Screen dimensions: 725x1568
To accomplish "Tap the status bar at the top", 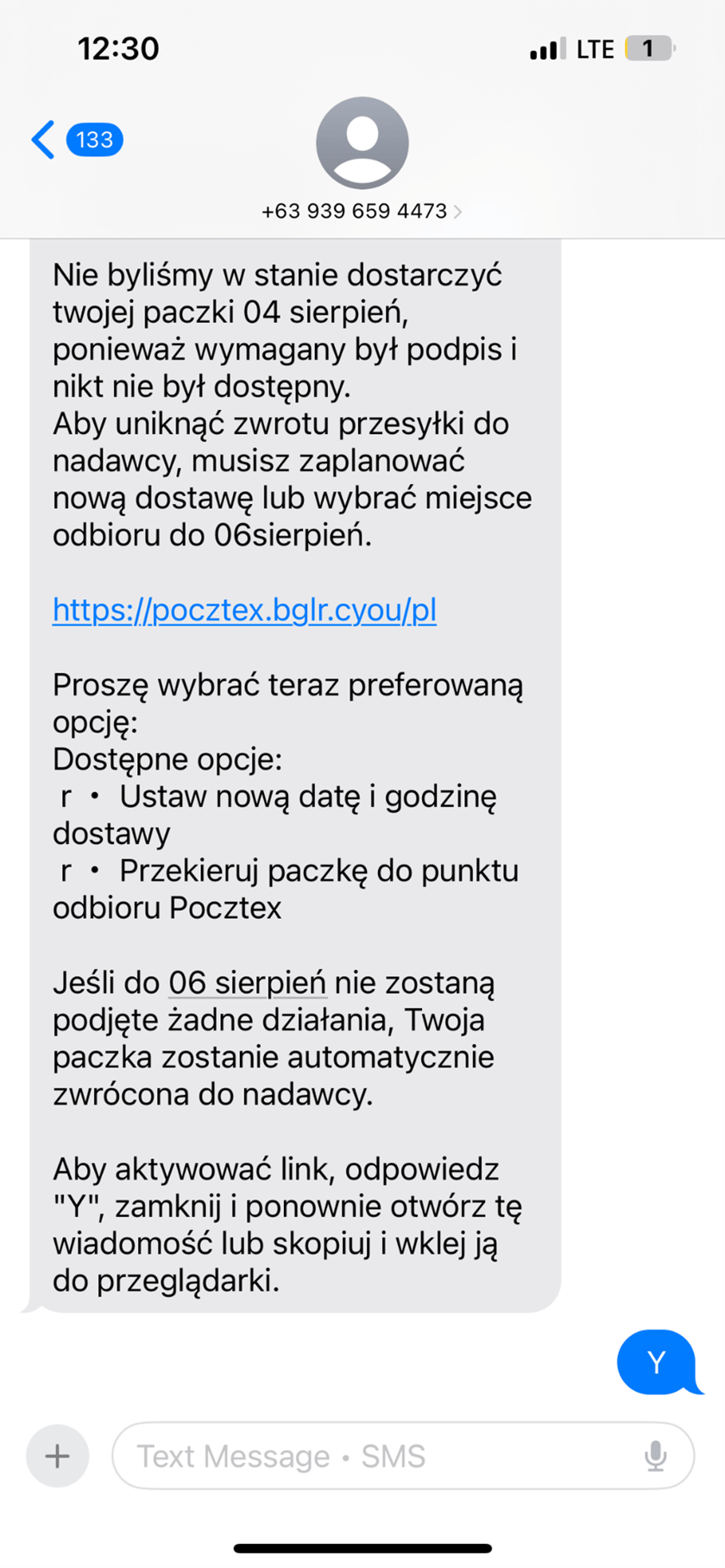I will coord(362,48).
